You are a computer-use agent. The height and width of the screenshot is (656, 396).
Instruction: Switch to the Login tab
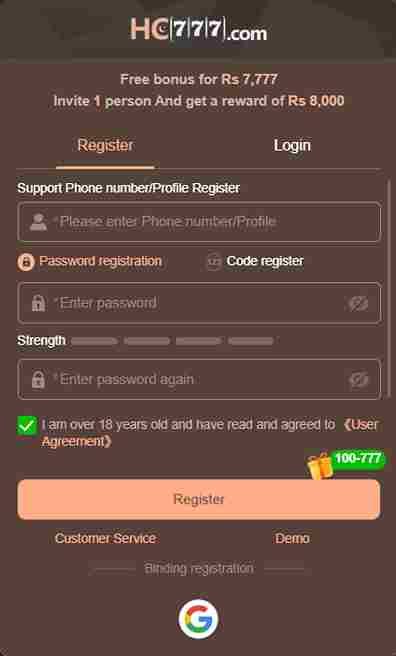(292, 146)
